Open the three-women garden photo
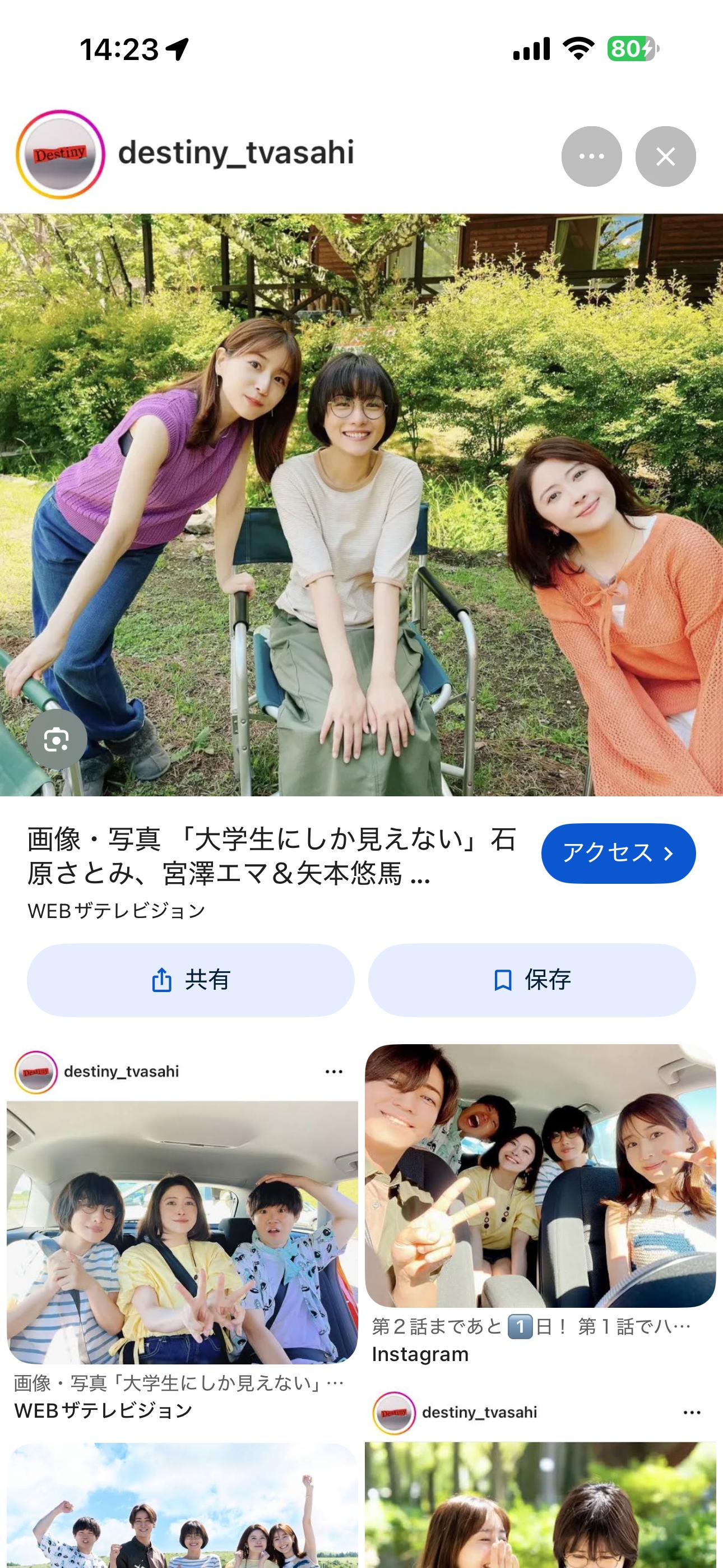Screen dimensions: 723x1568 361,505
